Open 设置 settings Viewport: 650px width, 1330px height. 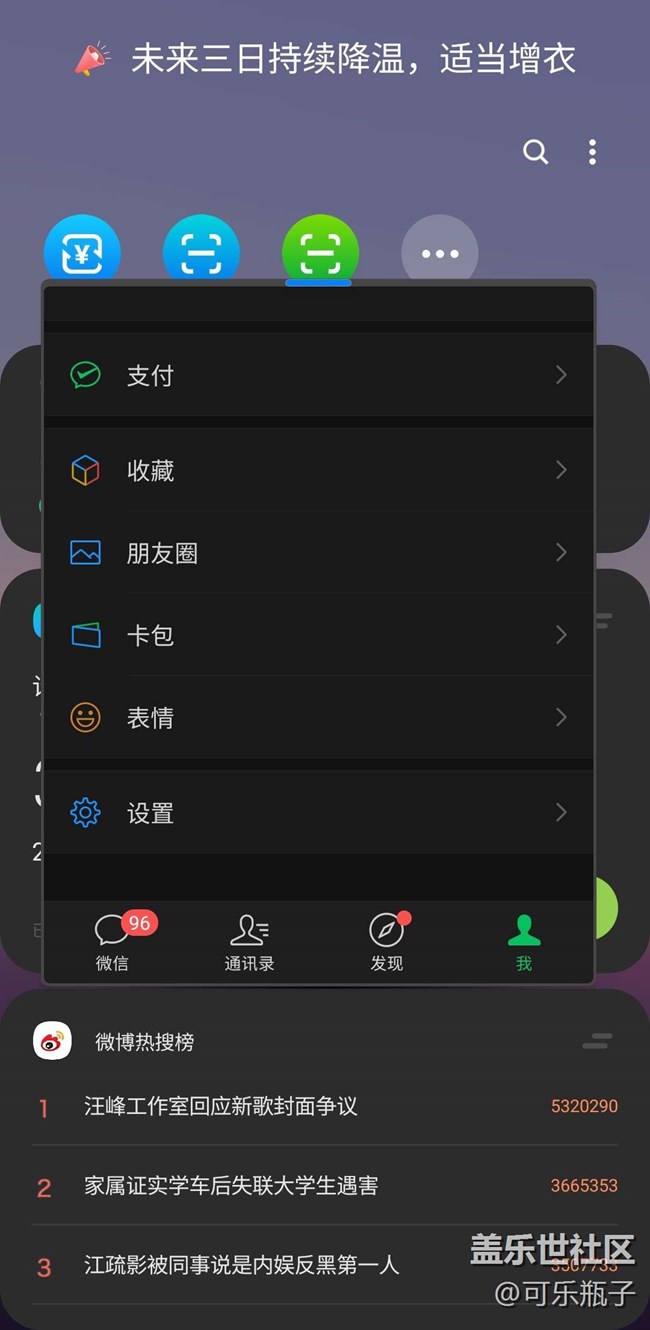pyautogui.click(x=318, y=813)
